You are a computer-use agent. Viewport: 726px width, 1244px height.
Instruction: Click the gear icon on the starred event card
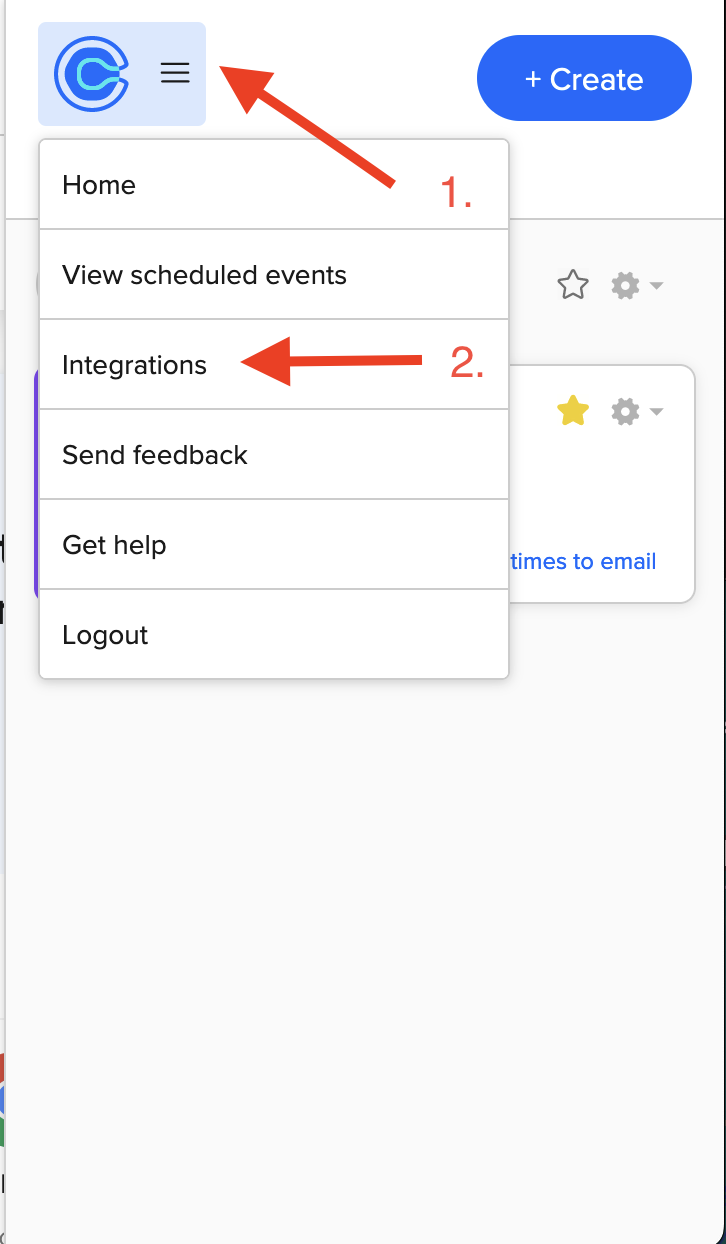[624, 411]
